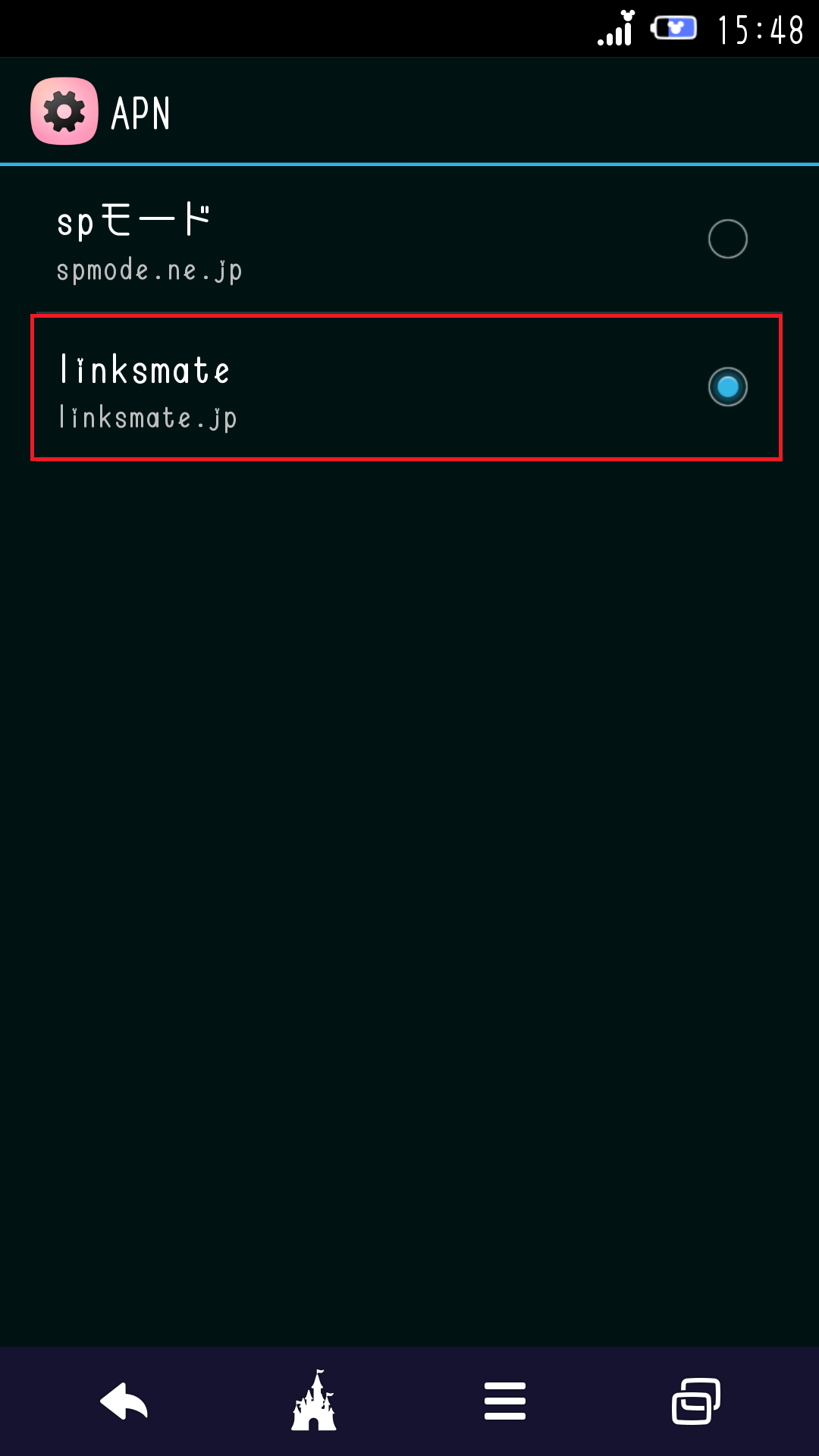Open the spモード APN settings row
The height and width of the screenshot is (1456, 819).
click(x=303, y=241)
